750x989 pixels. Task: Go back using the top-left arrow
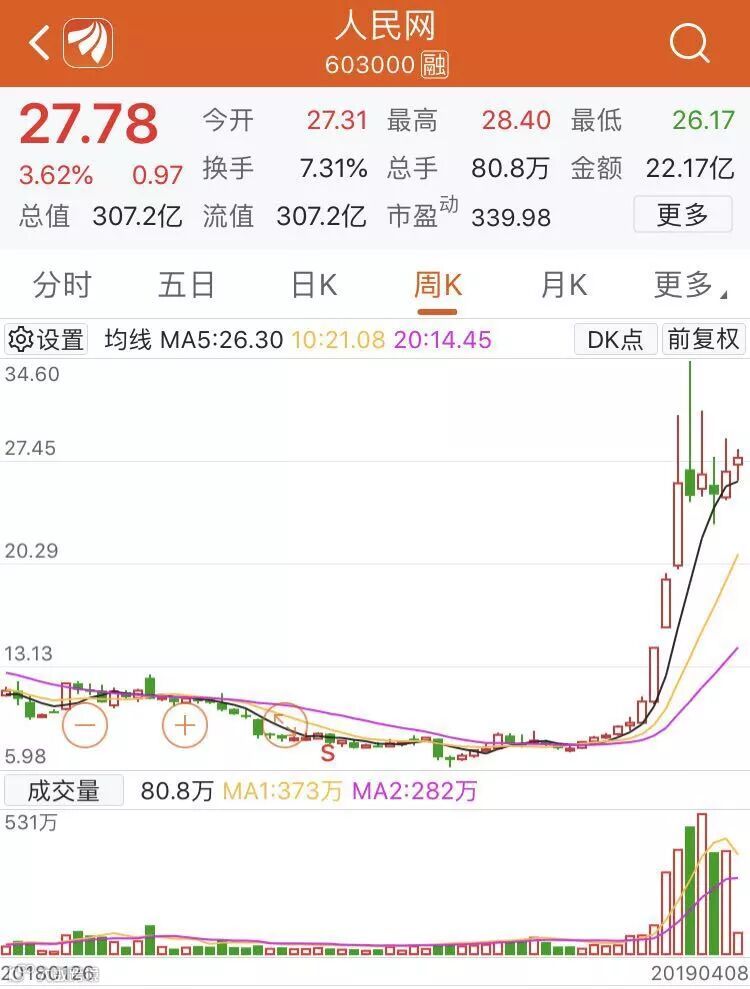click(x=40, y=44)
